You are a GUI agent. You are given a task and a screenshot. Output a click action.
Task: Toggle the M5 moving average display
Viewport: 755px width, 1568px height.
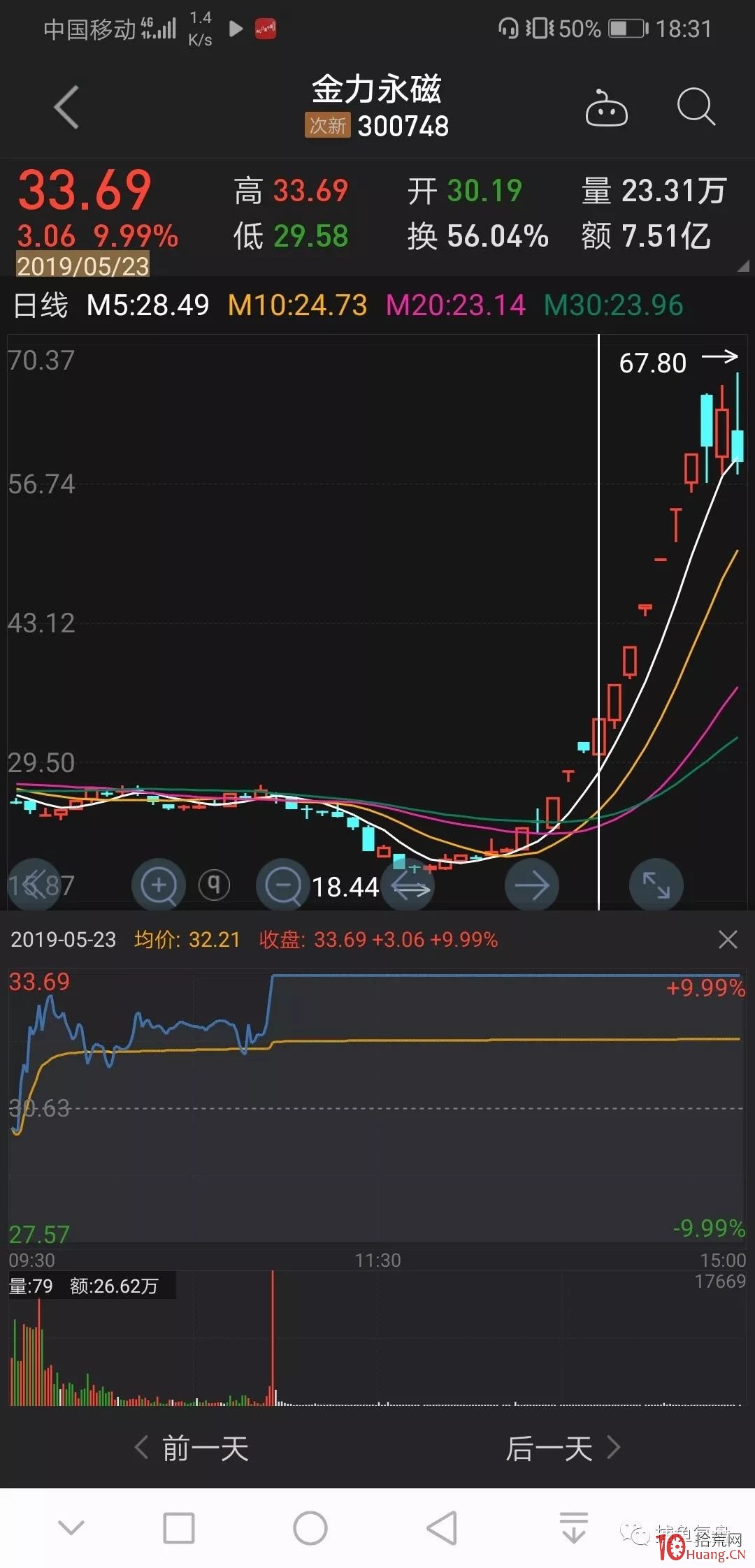[147, 304]
